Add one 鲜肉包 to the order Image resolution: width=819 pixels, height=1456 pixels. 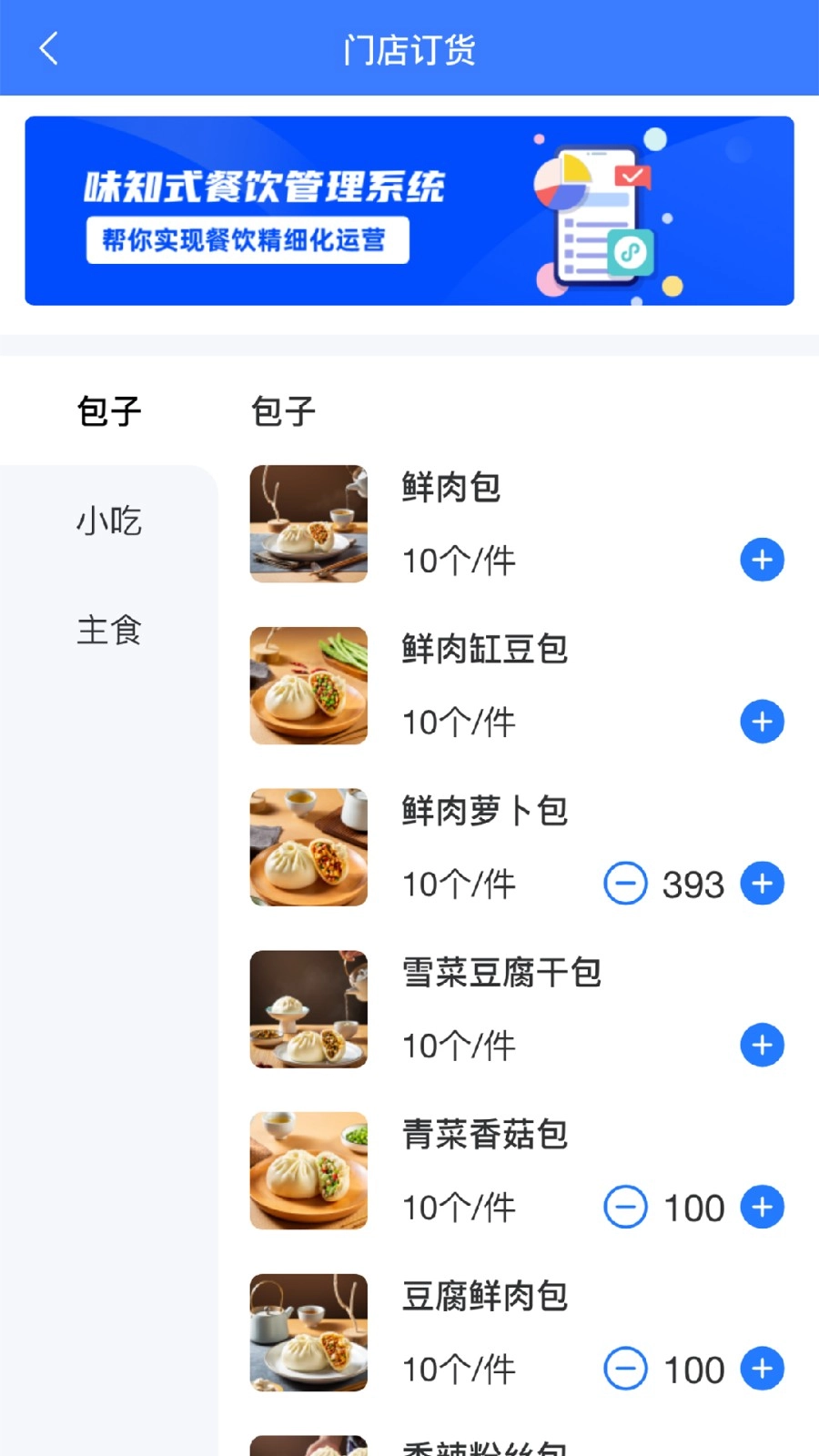pyautogui.click(x=762, y=560)
